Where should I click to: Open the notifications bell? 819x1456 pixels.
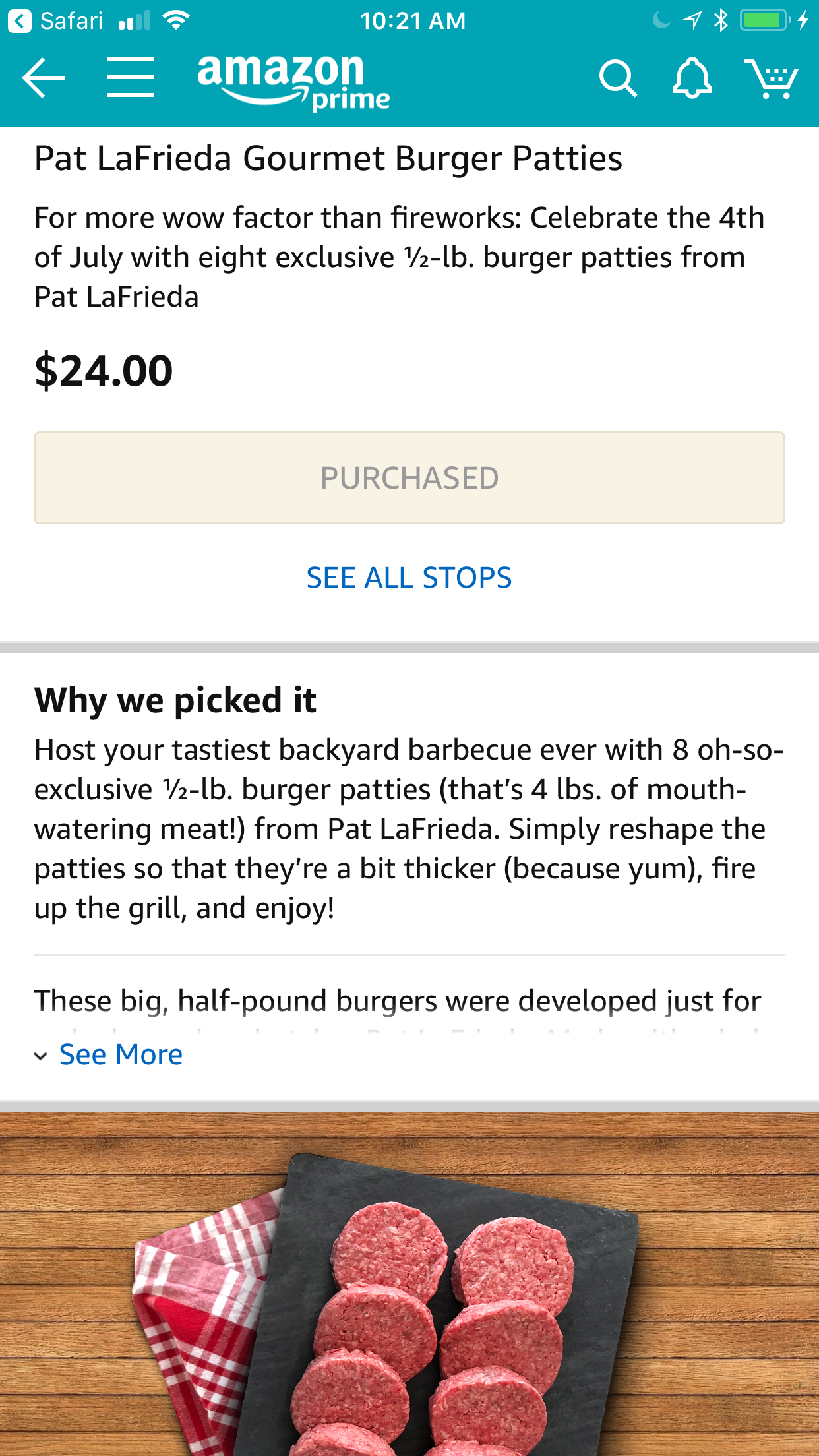pyautogui.click(x=692, y=78)
